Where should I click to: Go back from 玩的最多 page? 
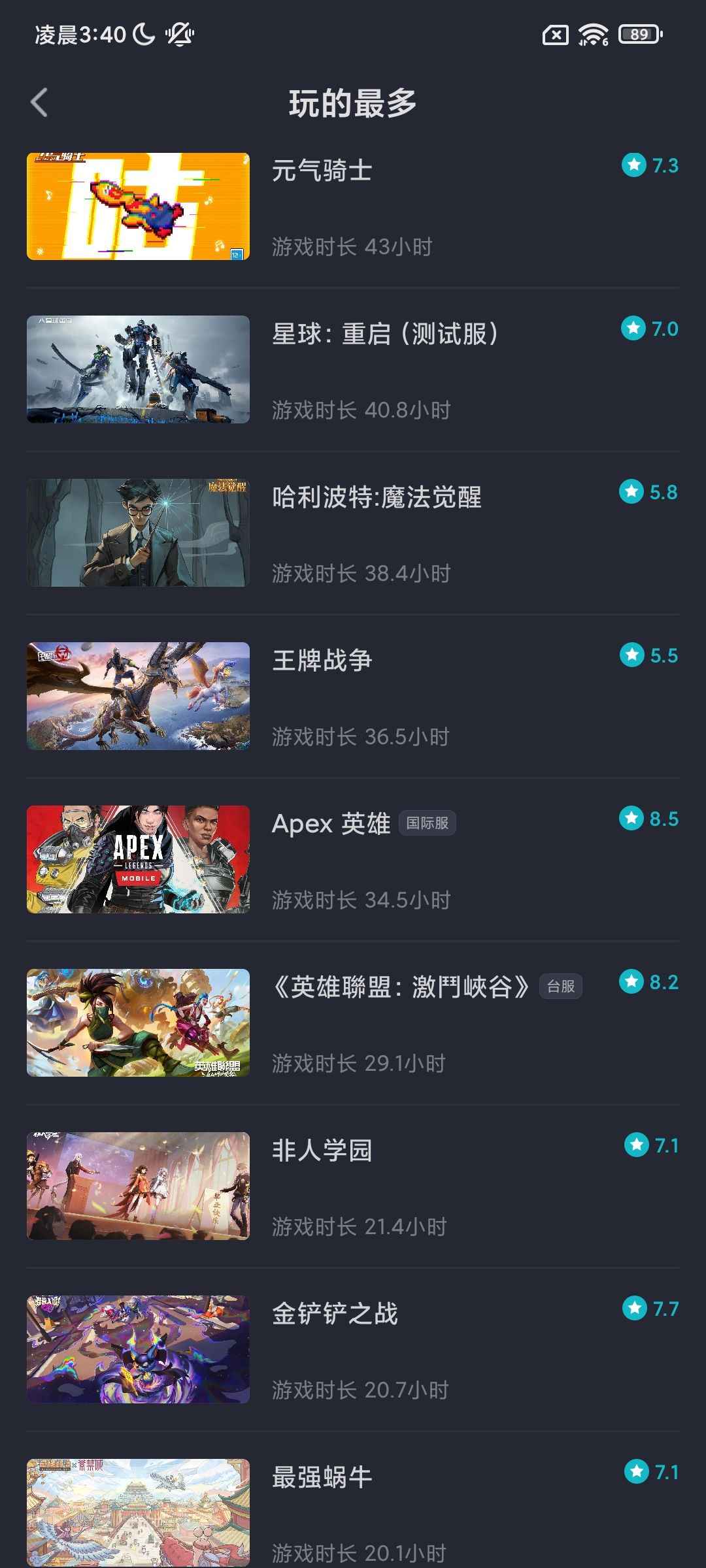[x=39, y=103]
